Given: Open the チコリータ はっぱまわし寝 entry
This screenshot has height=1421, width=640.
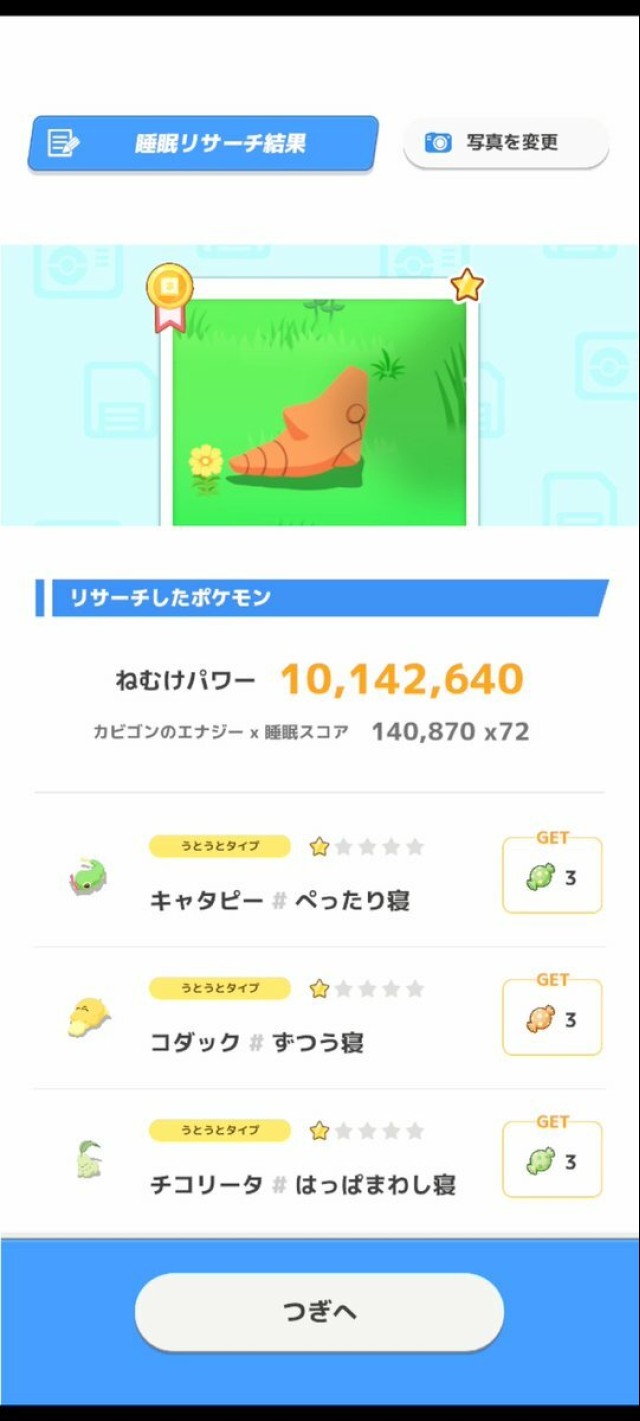Looking at the screenshot, I should point(319,1160).
